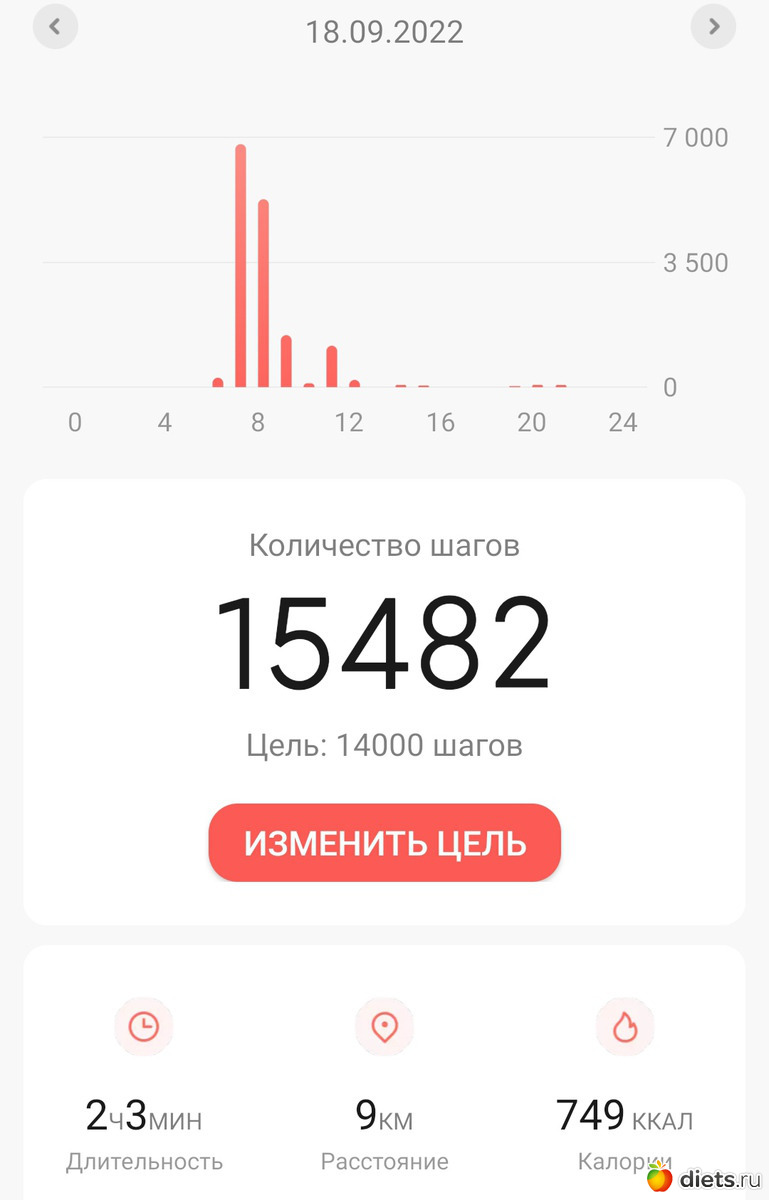Tap the ИЗМЕНИТЬ ЦЕЛЬ button
769x1200 pixels.
pyautogui.click(x=385, y=843)
